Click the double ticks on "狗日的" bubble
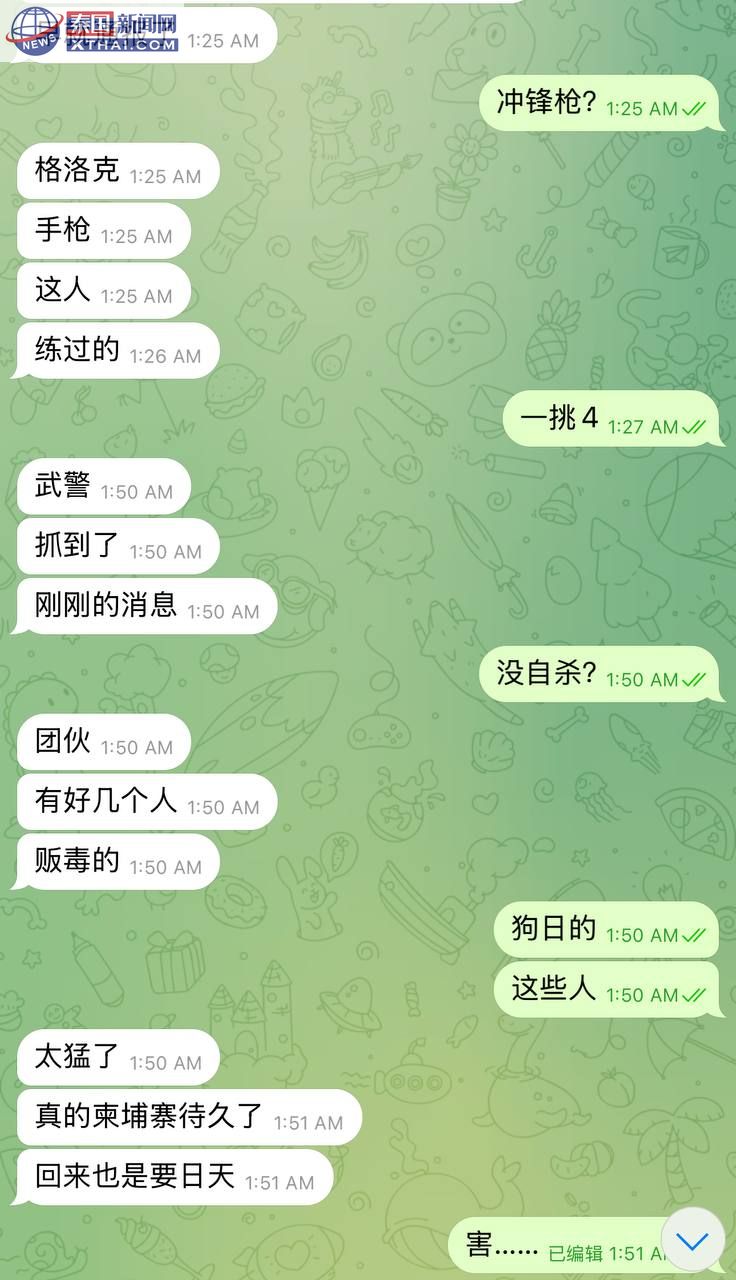The image size is (736, 1280). click(695, 932)
